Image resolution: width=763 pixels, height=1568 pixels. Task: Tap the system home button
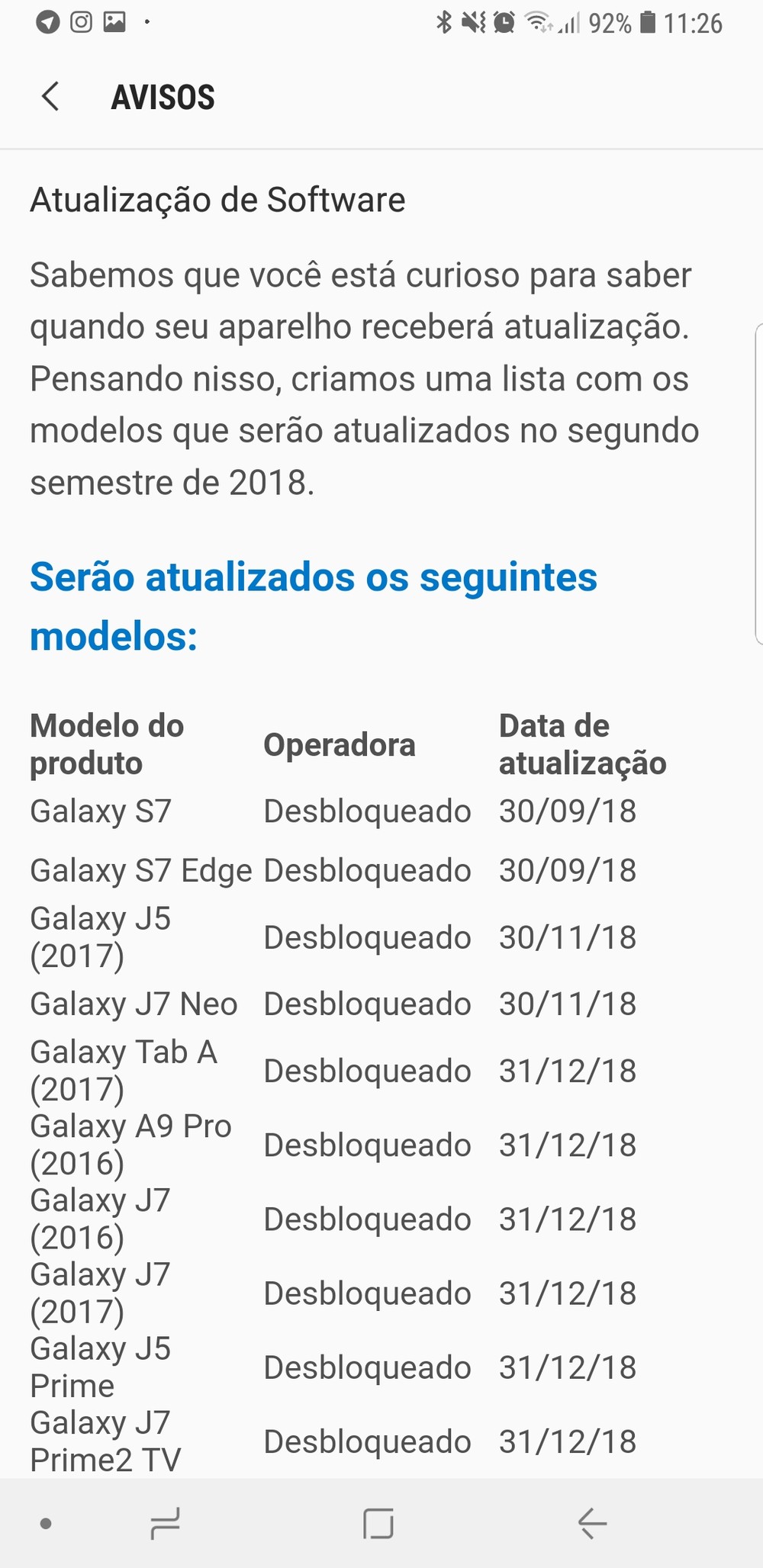tap(378, 1523)
